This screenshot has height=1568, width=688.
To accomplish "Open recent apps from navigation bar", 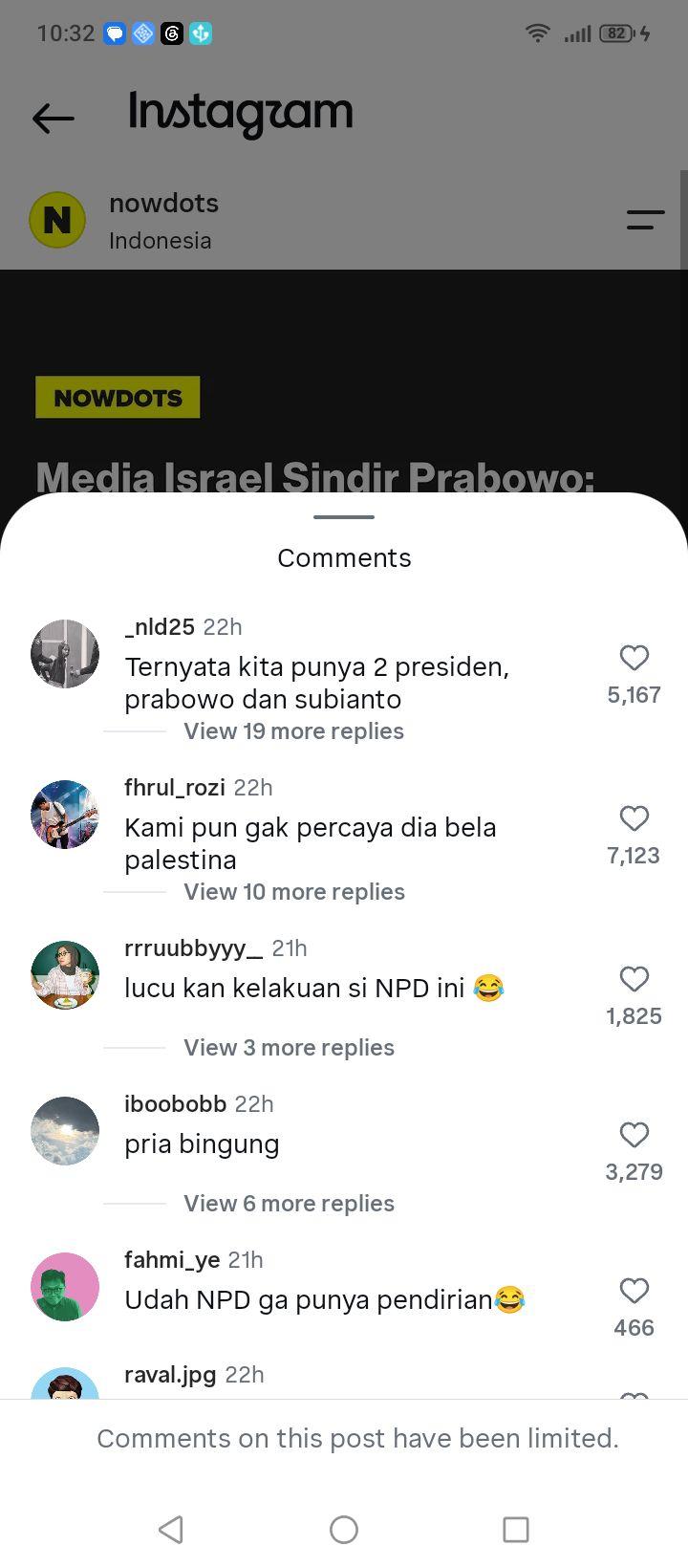I will click(x=516, y=1530).
